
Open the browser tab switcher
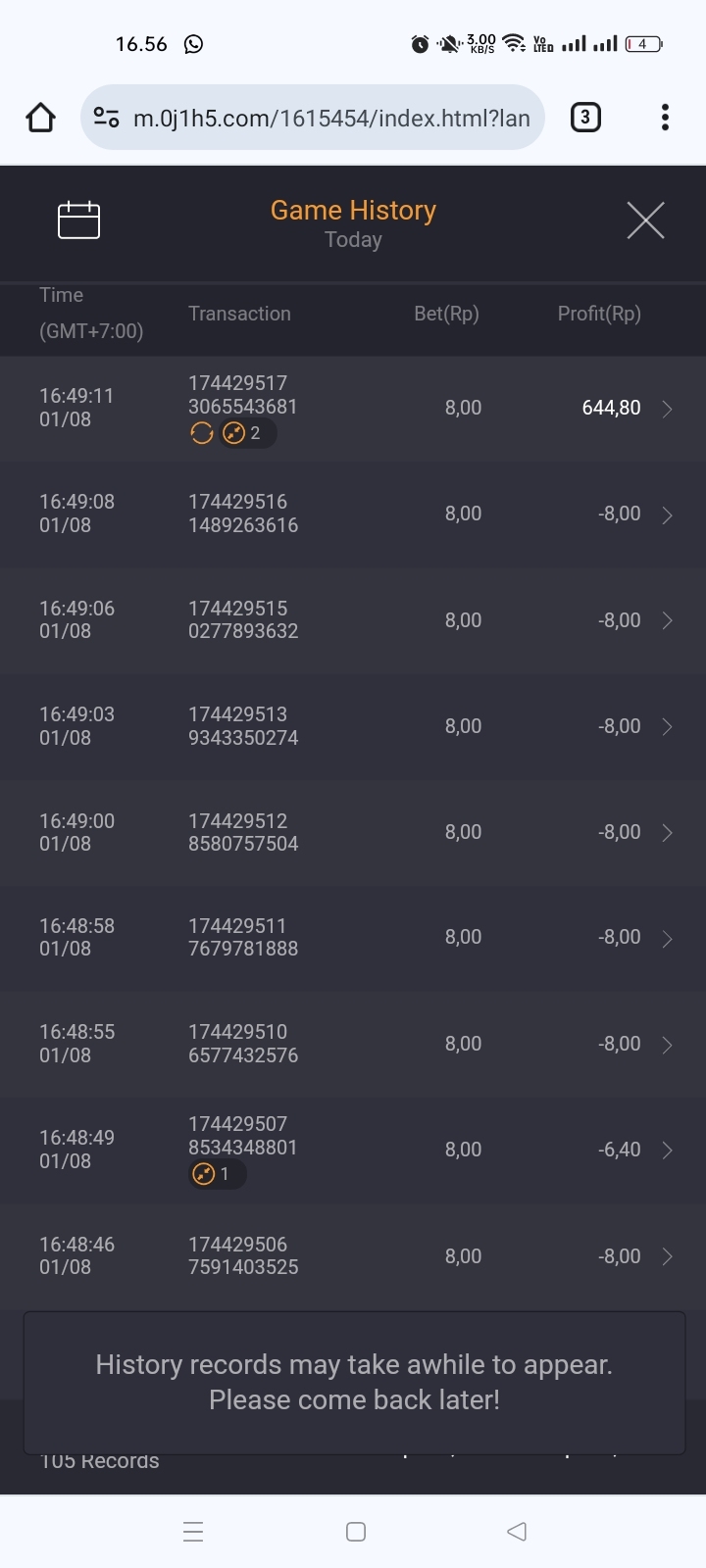585,118
